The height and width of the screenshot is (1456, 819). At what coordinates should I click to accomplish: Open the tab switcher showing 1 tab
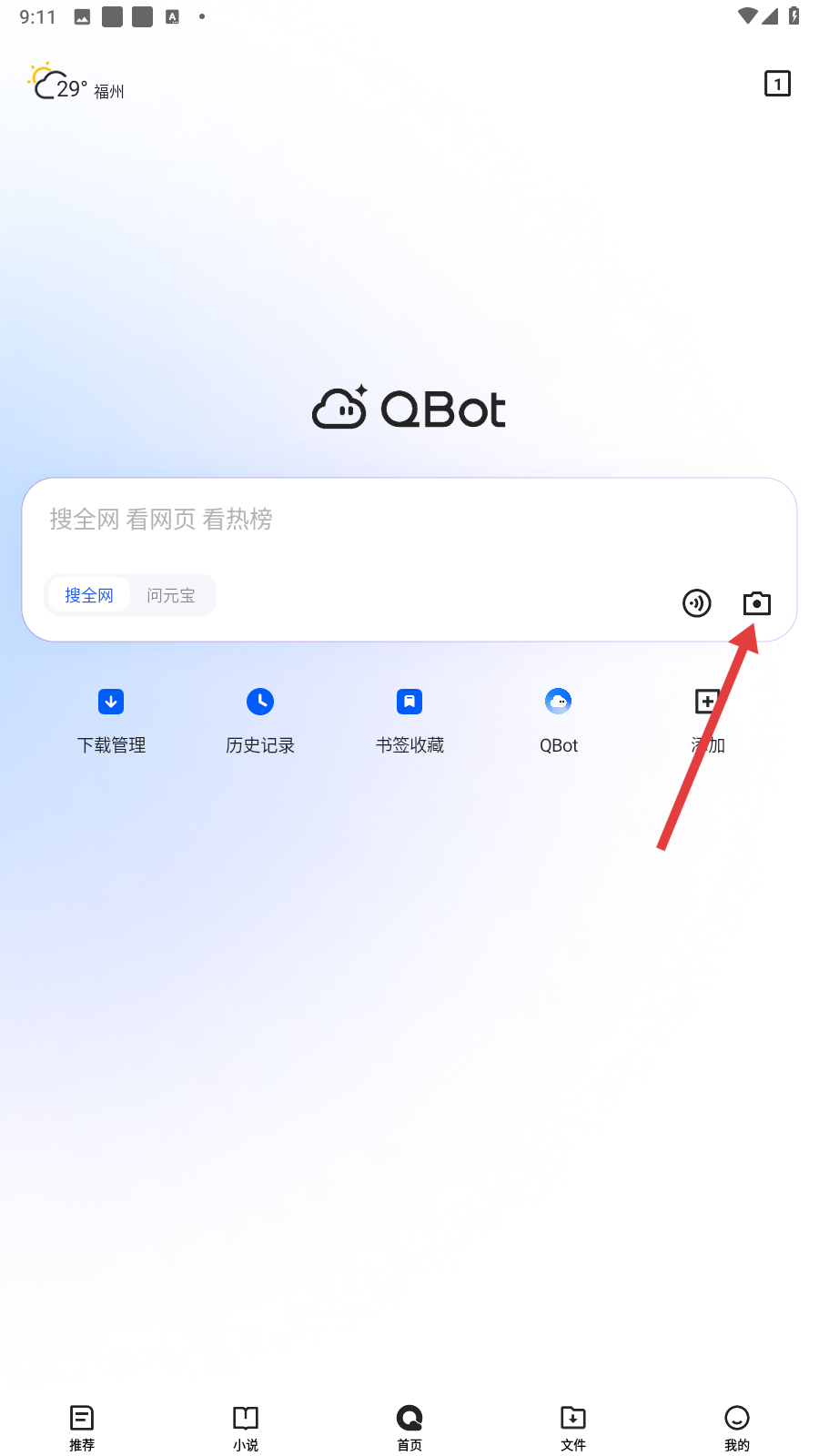pyautogui.click(x=777, y=84)
